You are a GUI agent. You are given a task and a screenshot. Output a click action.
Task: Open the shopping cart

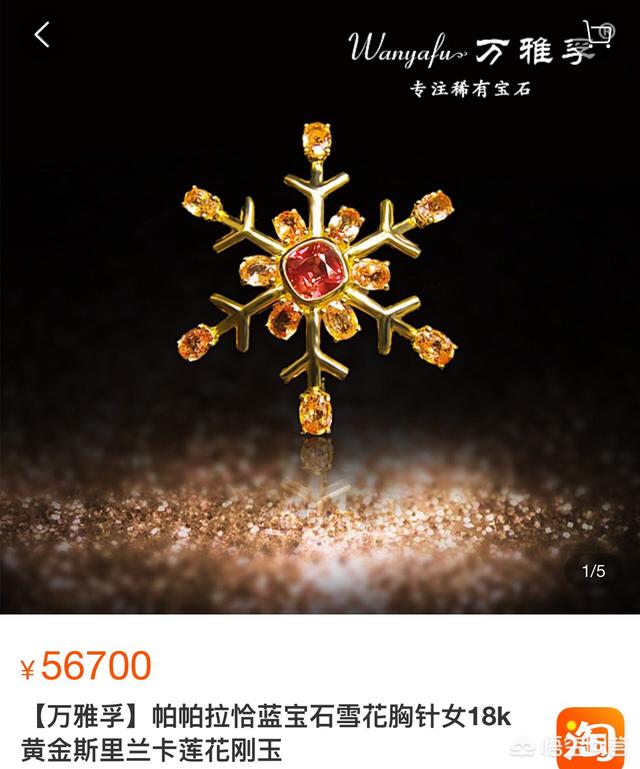pos(599,34)
